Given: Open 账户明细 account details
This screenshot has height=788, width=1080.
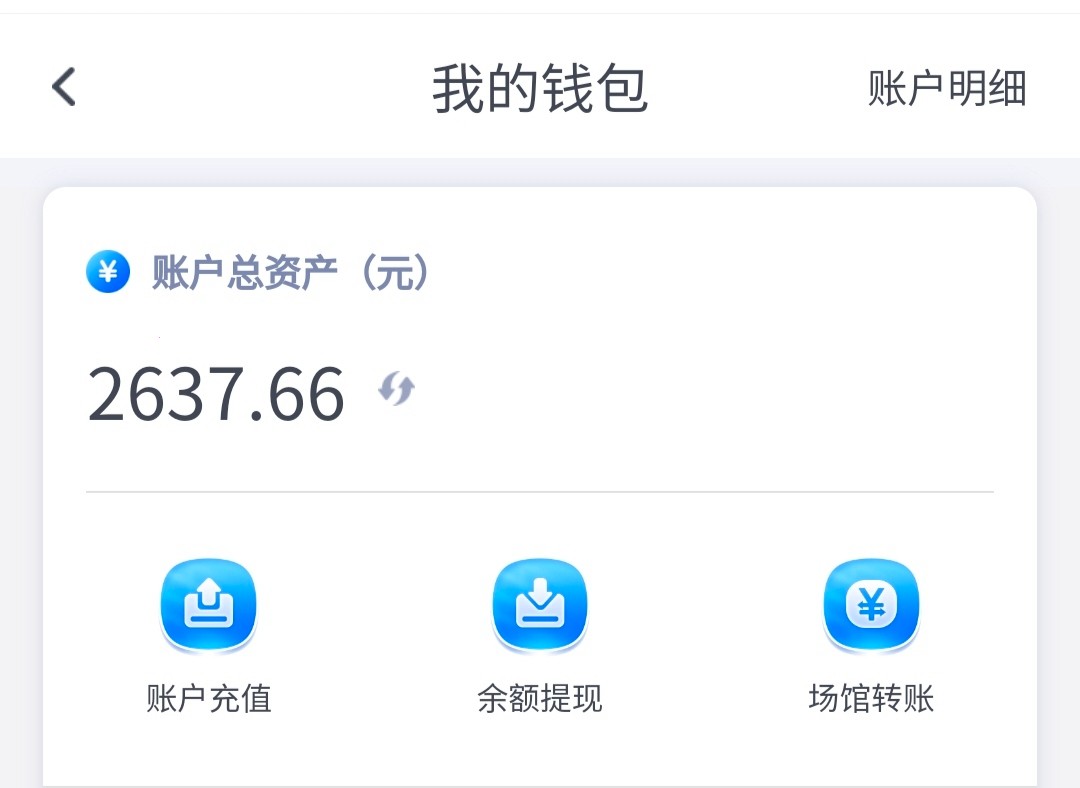Looking at the screenshot, I should click(x=946, y=88).
